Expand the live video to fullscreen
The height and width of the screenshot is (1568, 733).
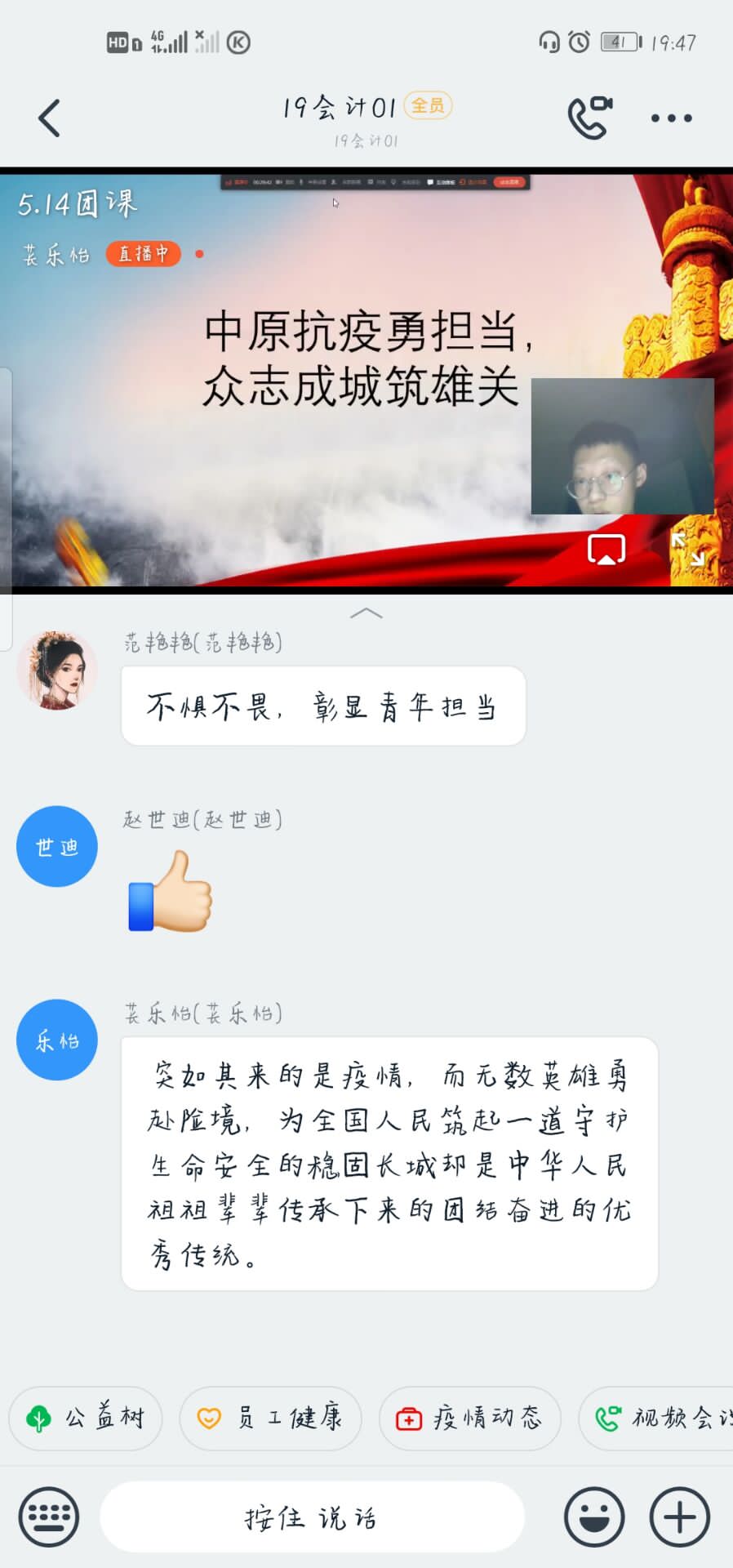coord(687,550)
